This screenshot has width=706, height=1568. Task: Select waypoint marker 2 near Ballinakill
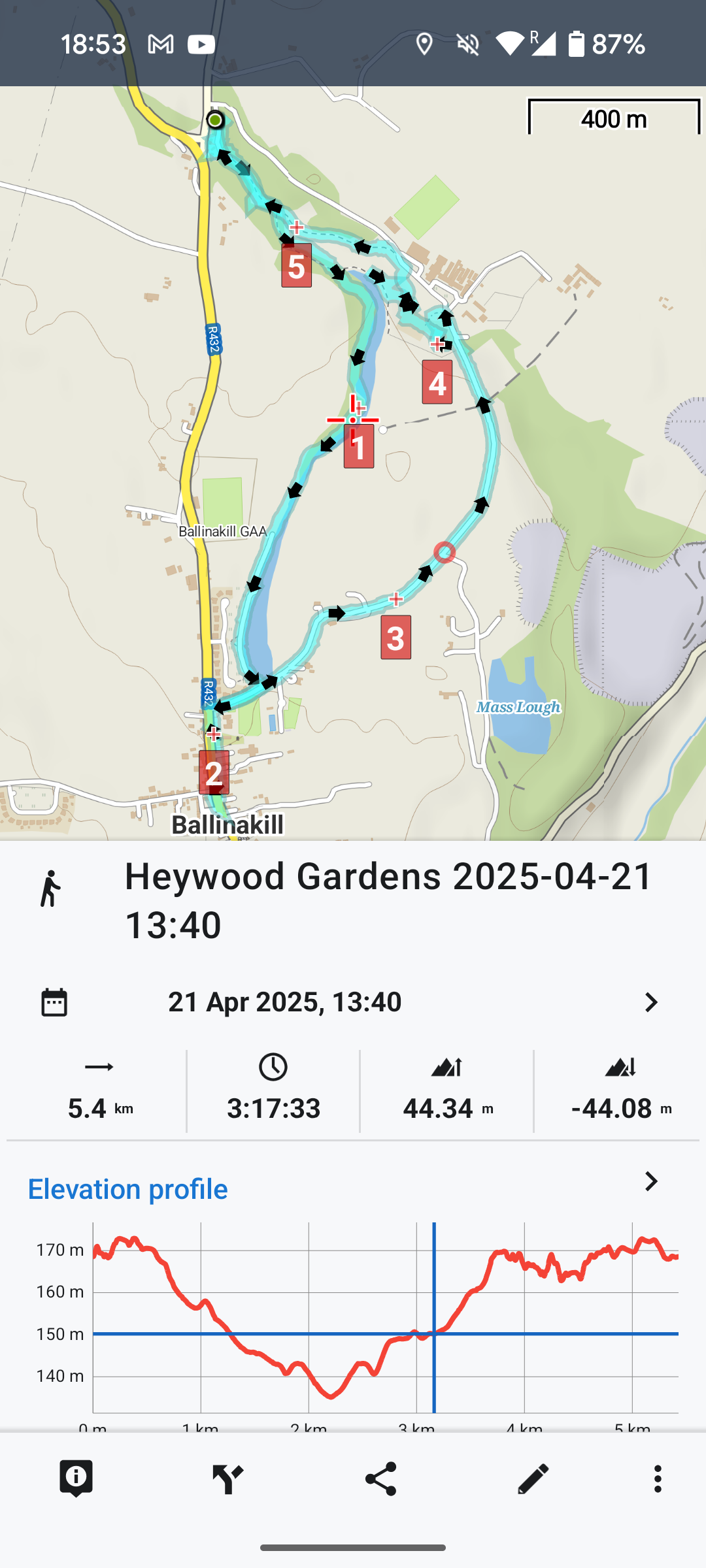214,772
